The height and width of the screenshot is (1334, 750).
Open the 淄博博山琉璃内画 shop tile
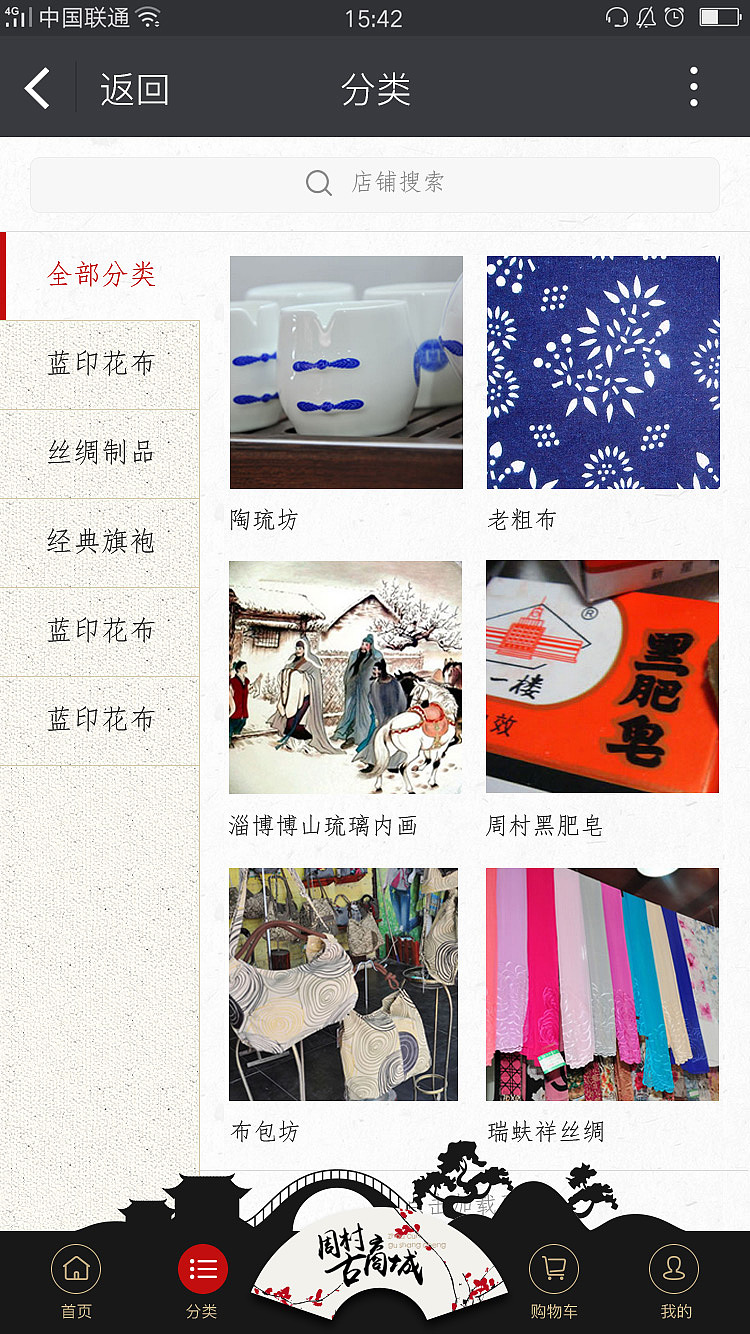click(346, 677)
